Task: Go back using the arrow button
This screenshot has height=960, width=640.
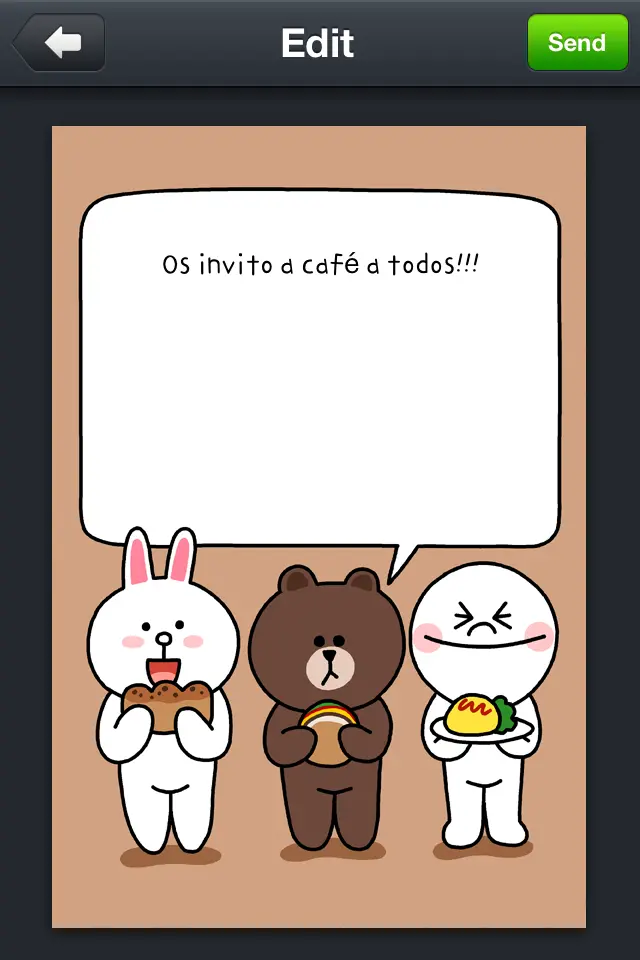Action: coord(60,43)
